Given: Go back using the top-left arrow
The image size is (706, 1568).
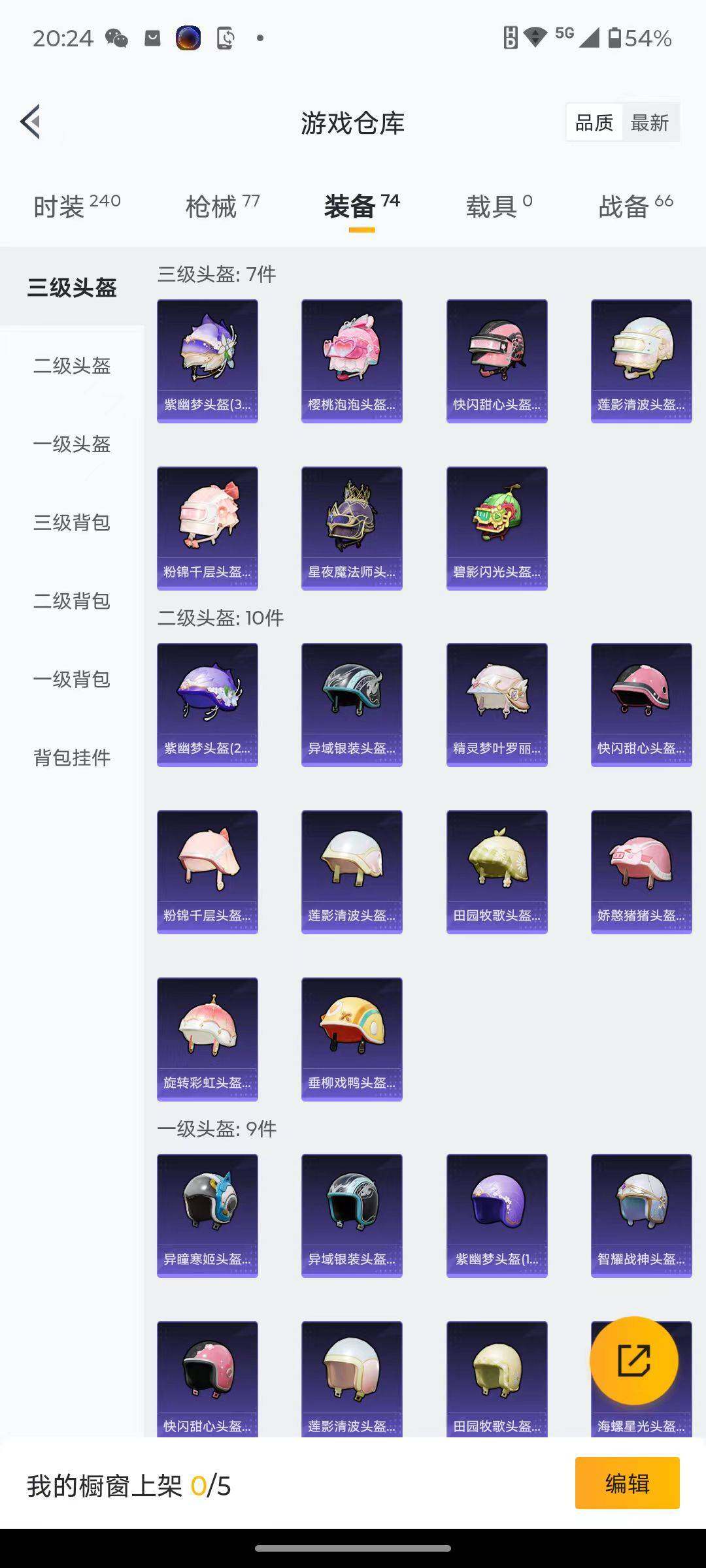Looking at the screenshot, I should (x=31, y=122).
